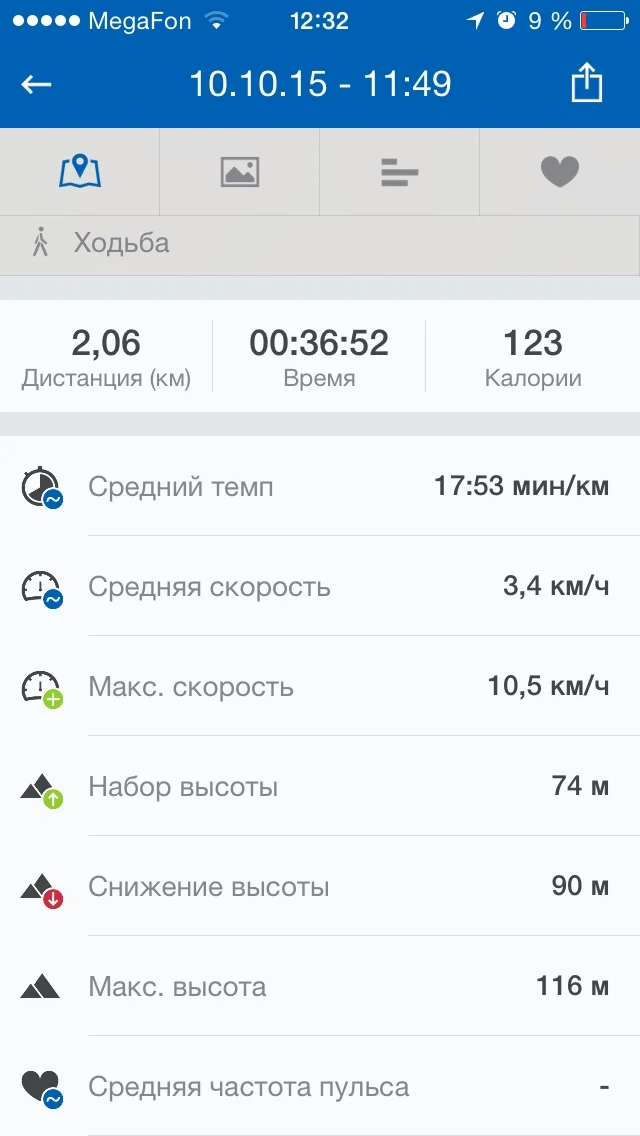Tap the Ходьба activity type row
The width and height of the screenshot is (640, 1136).
tap(320, 243)
